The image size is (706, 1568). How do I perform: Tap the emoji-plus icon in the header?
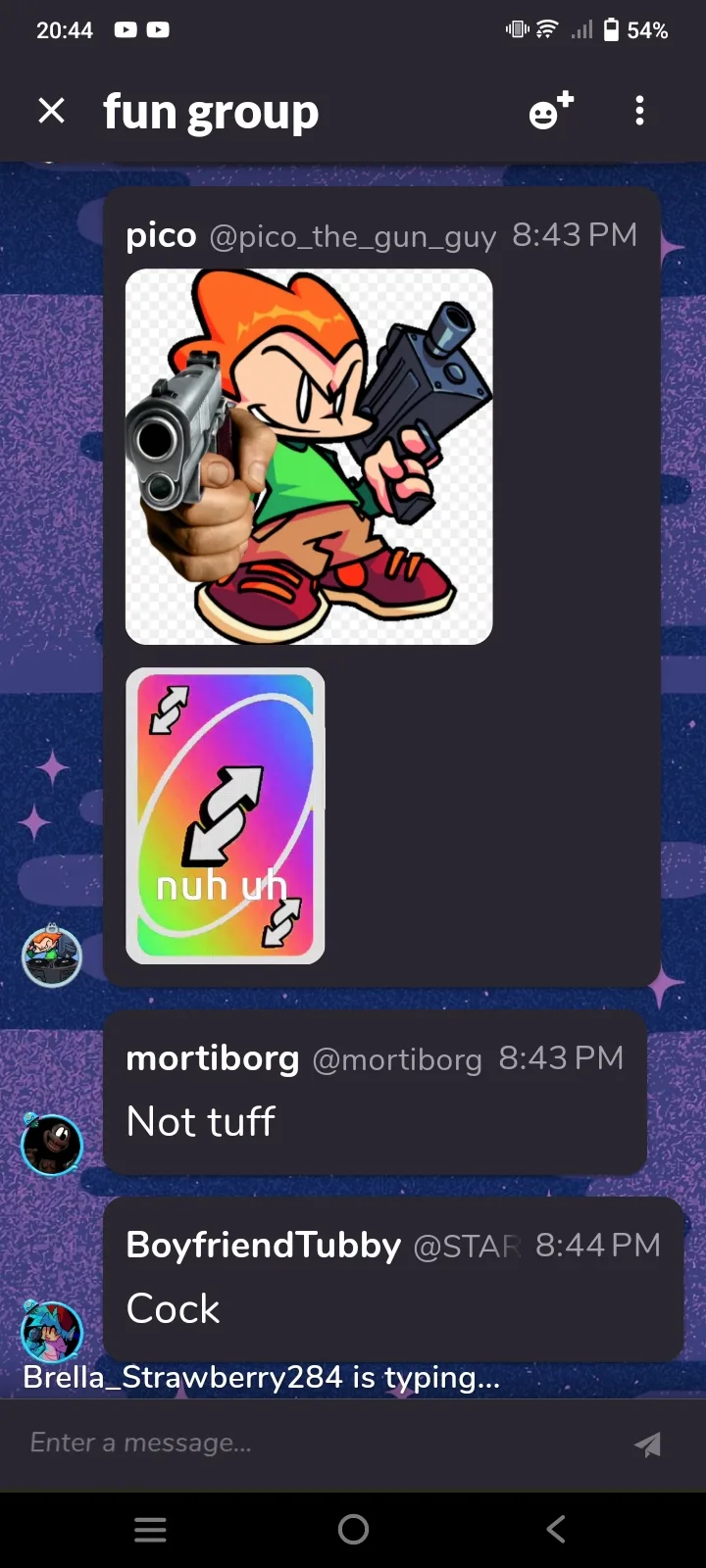(550, 111)
